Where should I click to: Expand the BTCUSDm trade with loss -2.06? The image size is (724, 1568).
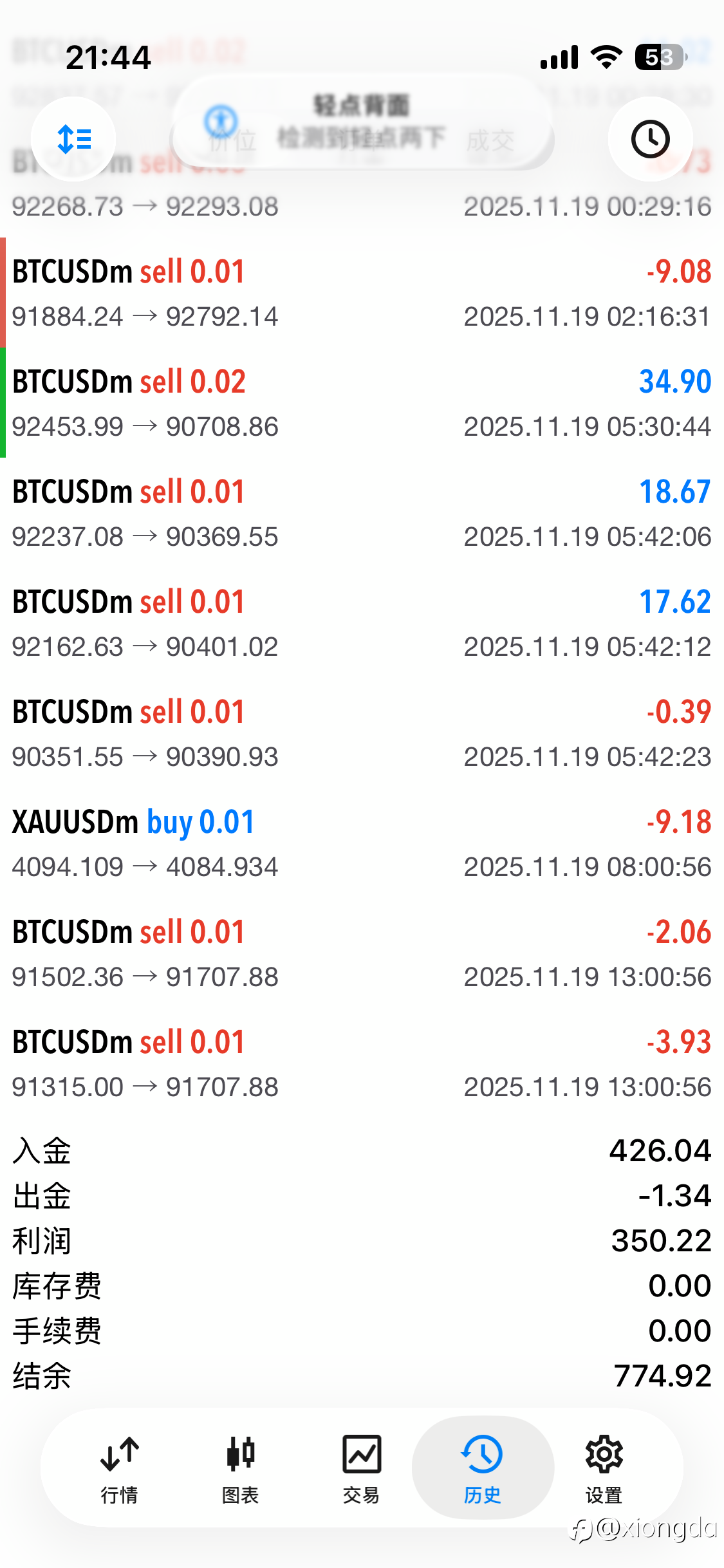pyautogui.click(x=362, y=953)
